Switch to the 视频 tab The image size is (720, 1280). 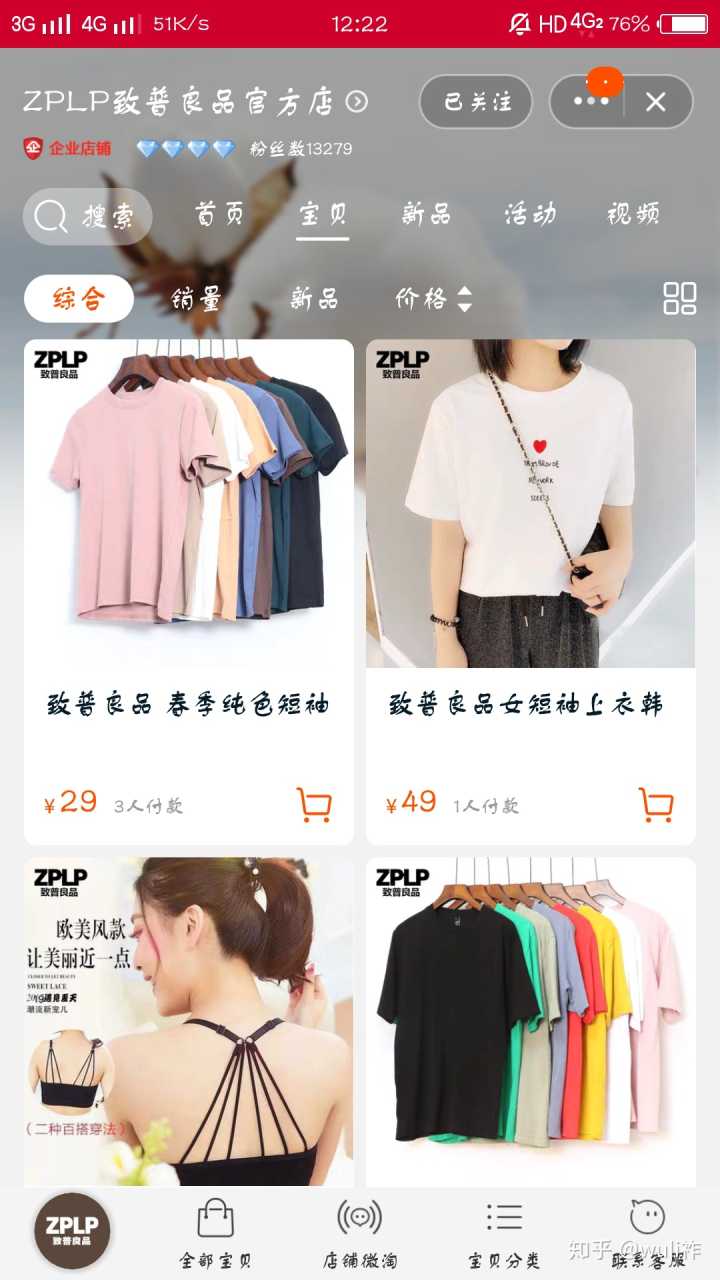[x=633, y=214]
